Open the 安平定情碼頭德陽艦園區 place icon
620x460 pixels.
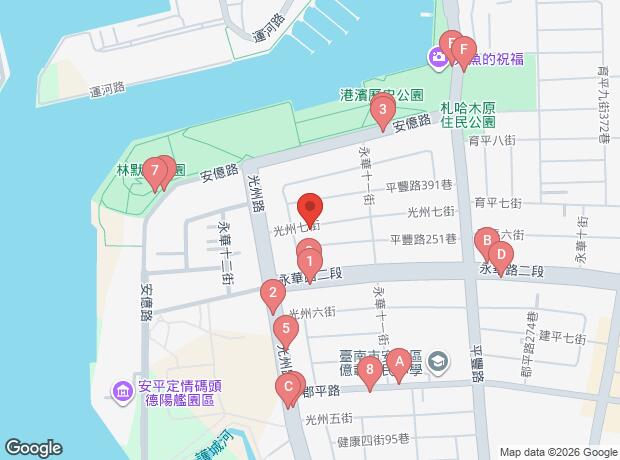(x=121, y=389)
